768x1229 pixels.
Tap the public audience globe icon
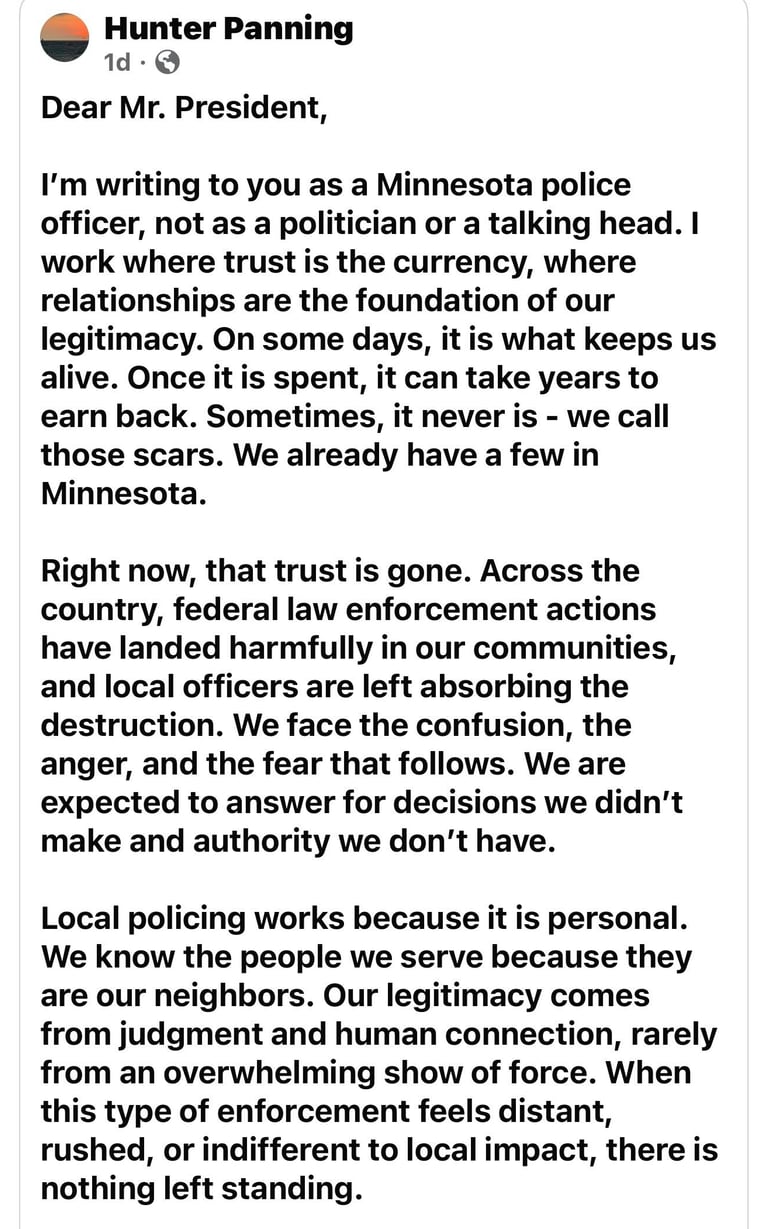(168, 63)
